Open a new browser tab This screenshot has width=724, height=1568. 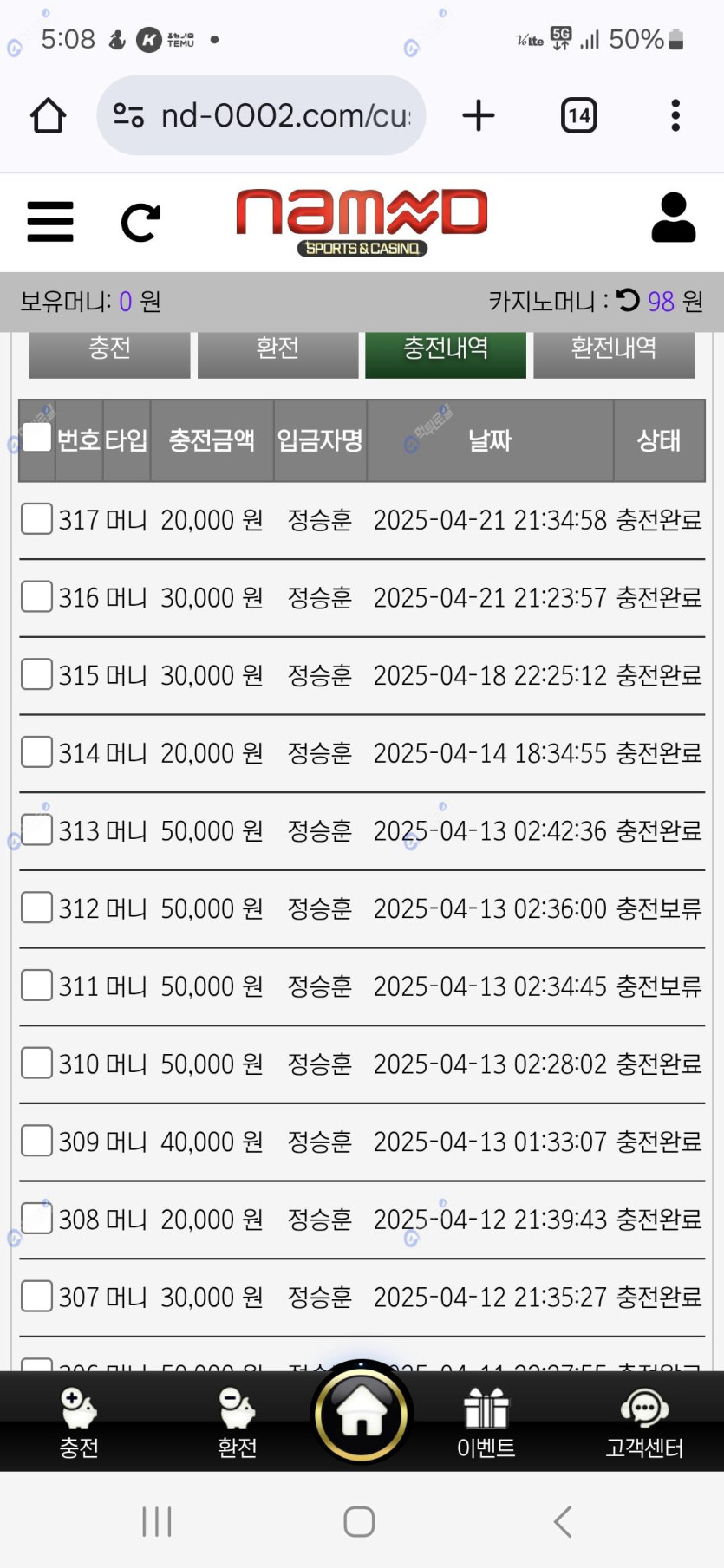[479, 115]
